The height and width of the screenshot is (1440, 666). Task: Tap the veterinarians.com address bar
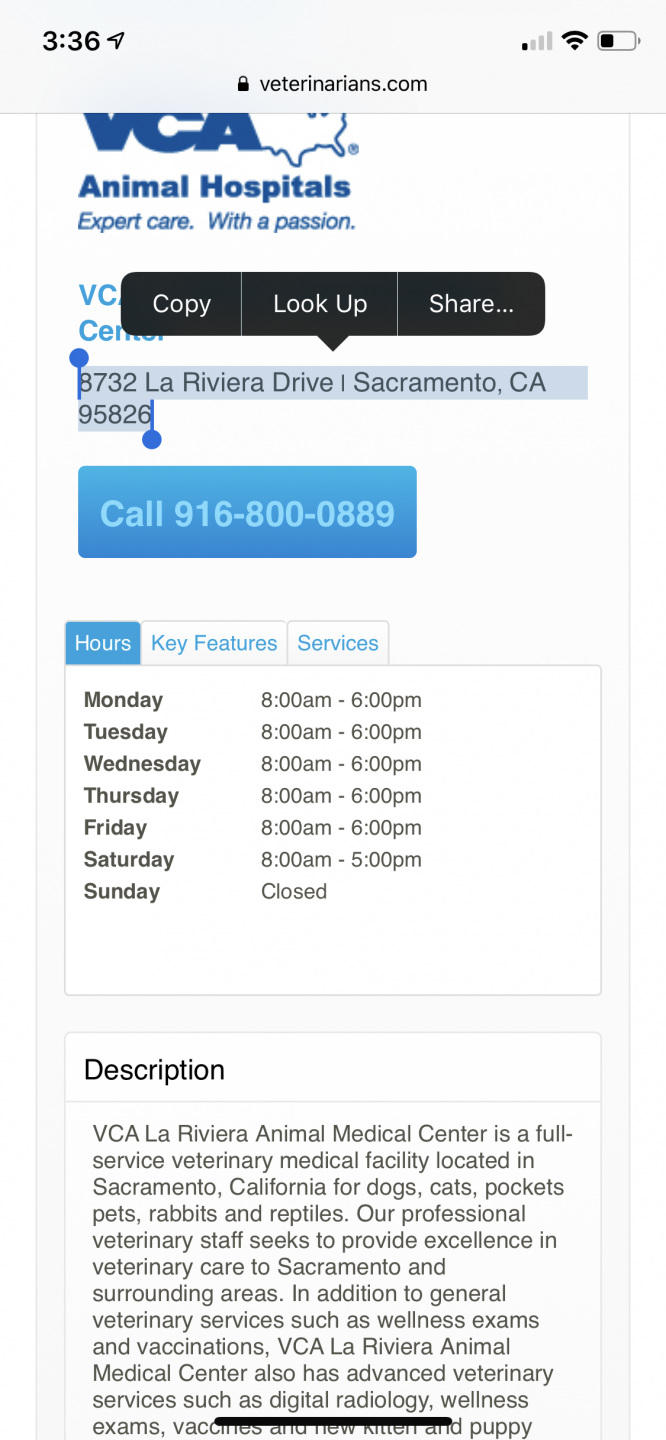point(333,84)
